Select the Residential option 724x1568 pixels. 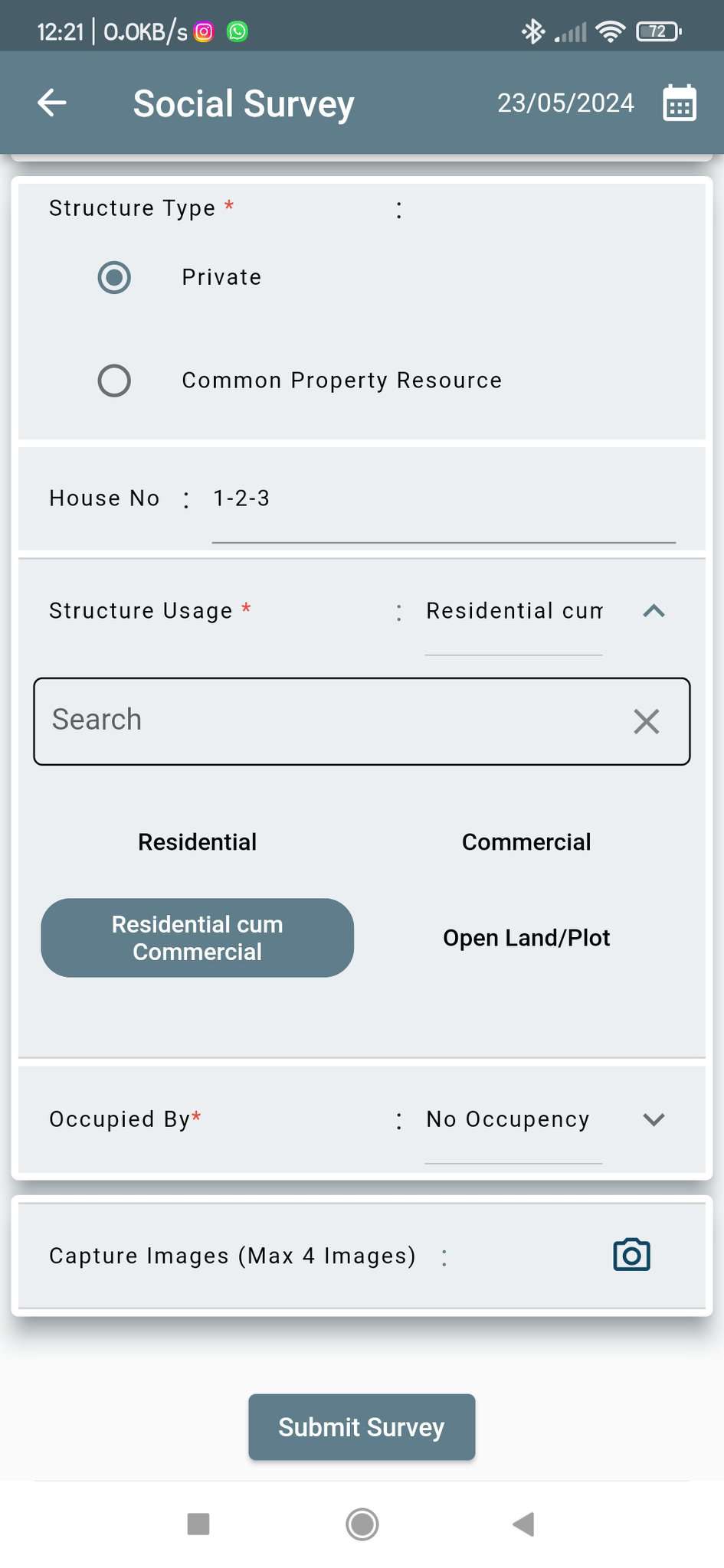[198, 842]
